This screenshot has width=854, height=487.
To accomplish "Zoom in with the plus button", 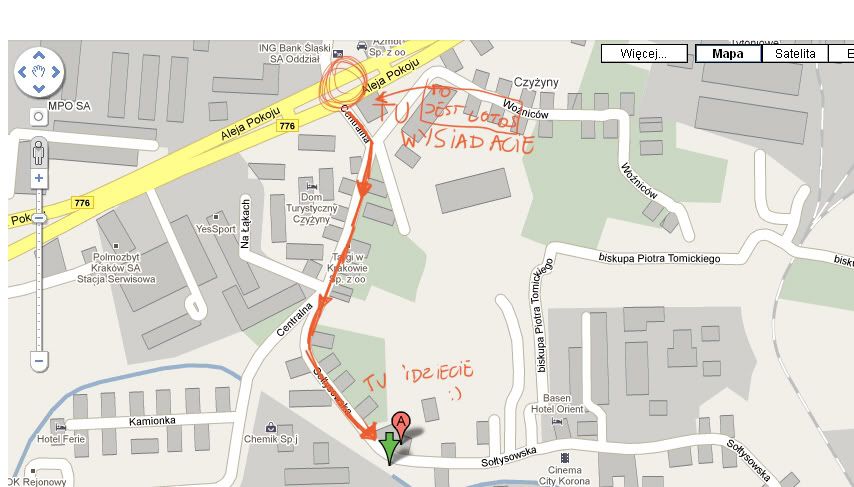I will tap(38, 178).
